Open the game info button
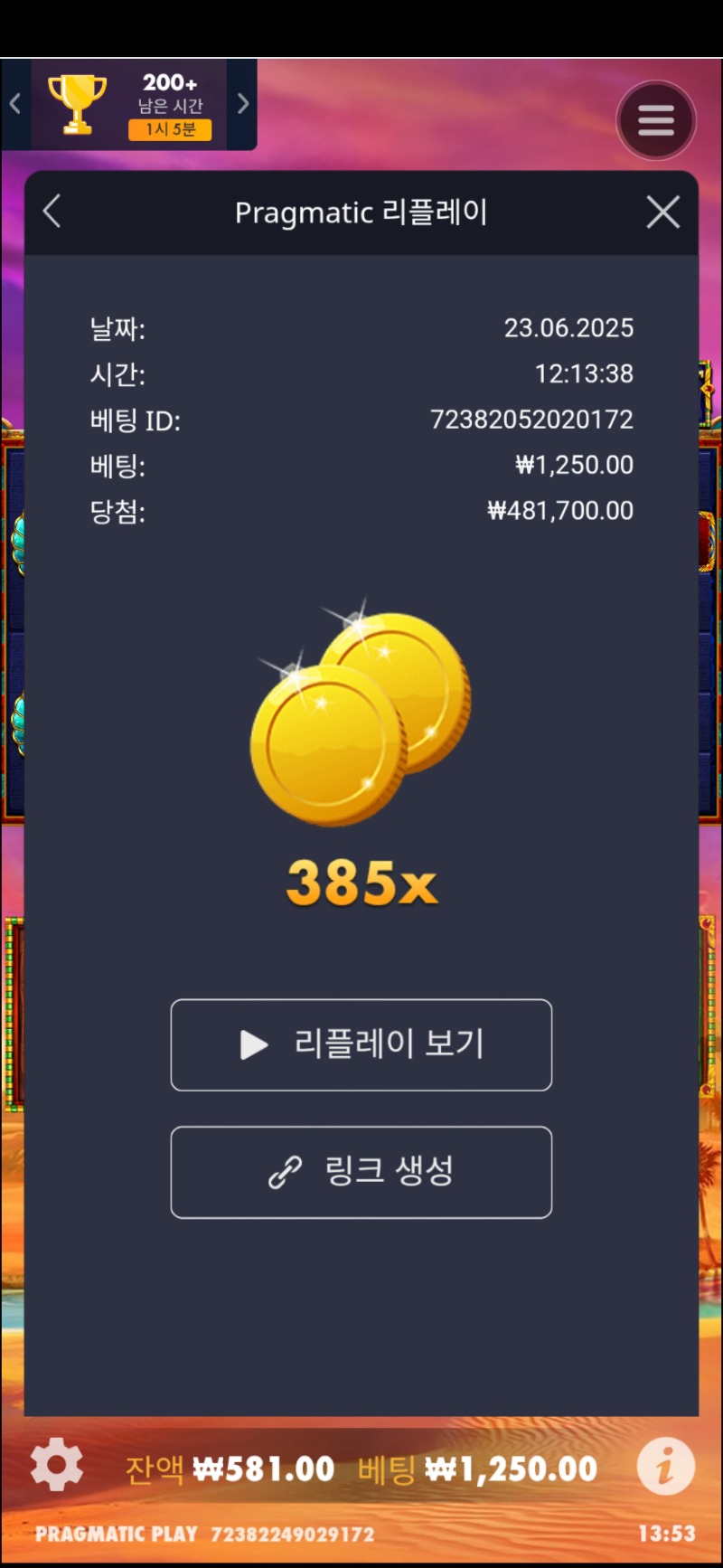Screen dimensions: 723x1568 click(665, 1465)
